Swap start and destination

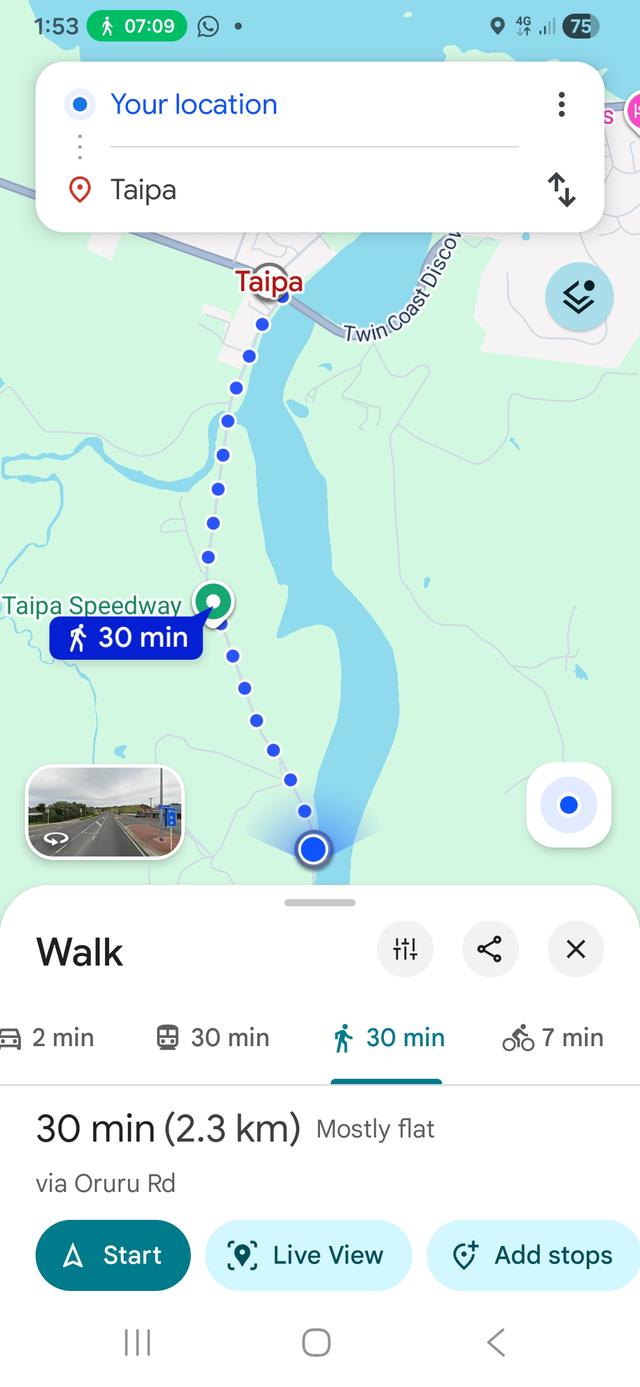coord(561,189)
